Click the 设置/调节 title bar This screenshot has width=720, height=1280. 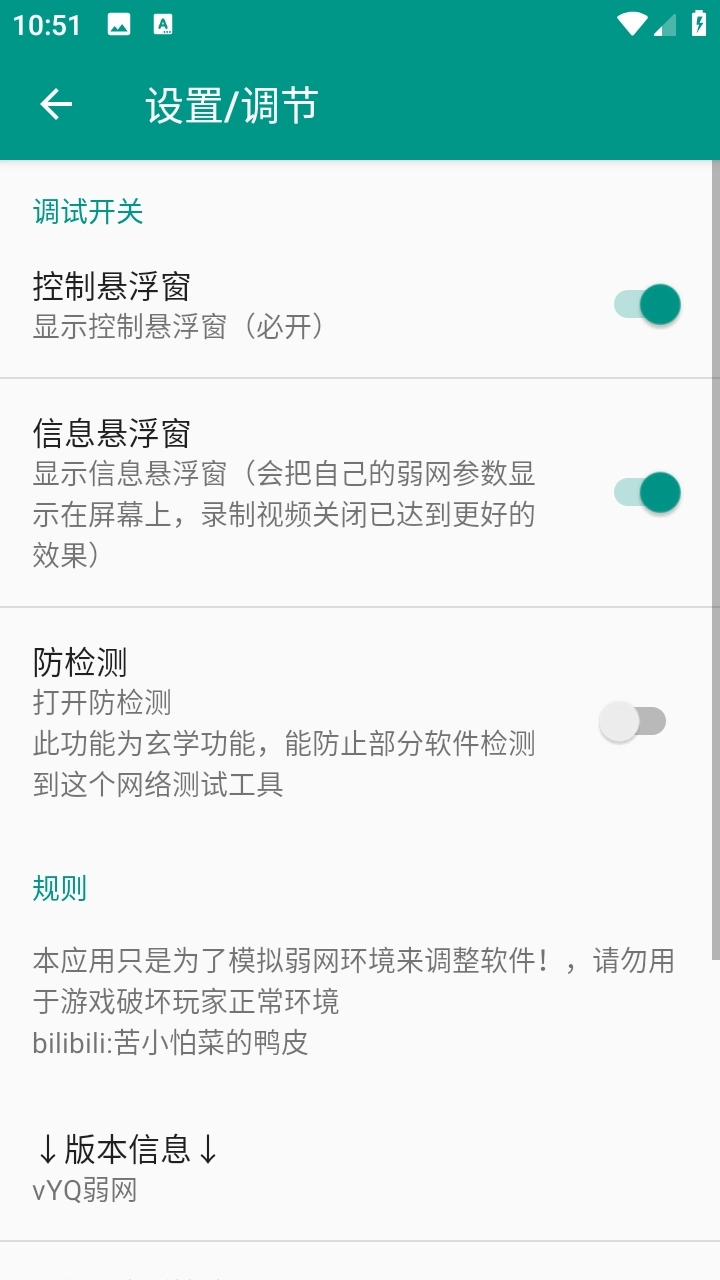click(230, 104)
